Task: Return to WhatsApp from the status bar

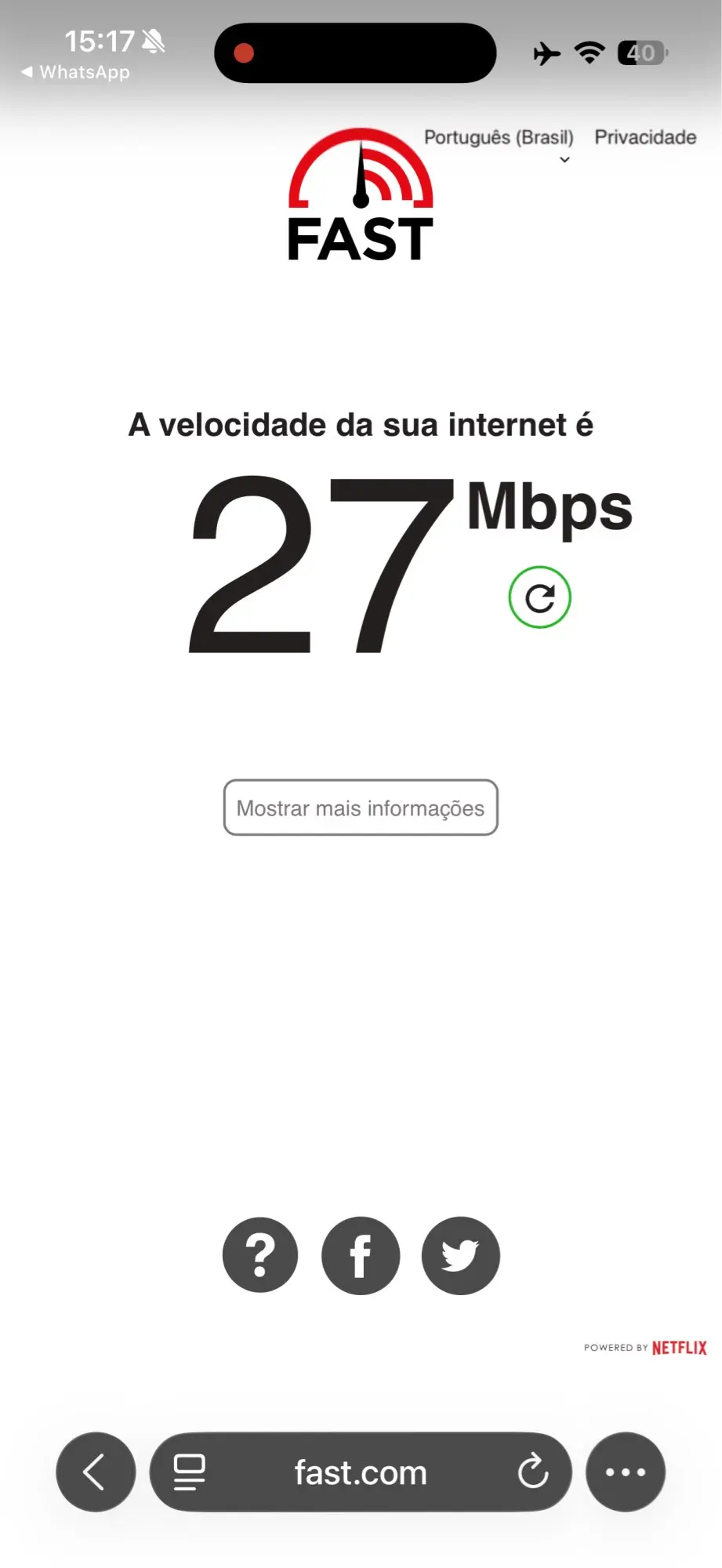Action: [x=76, y=72]
